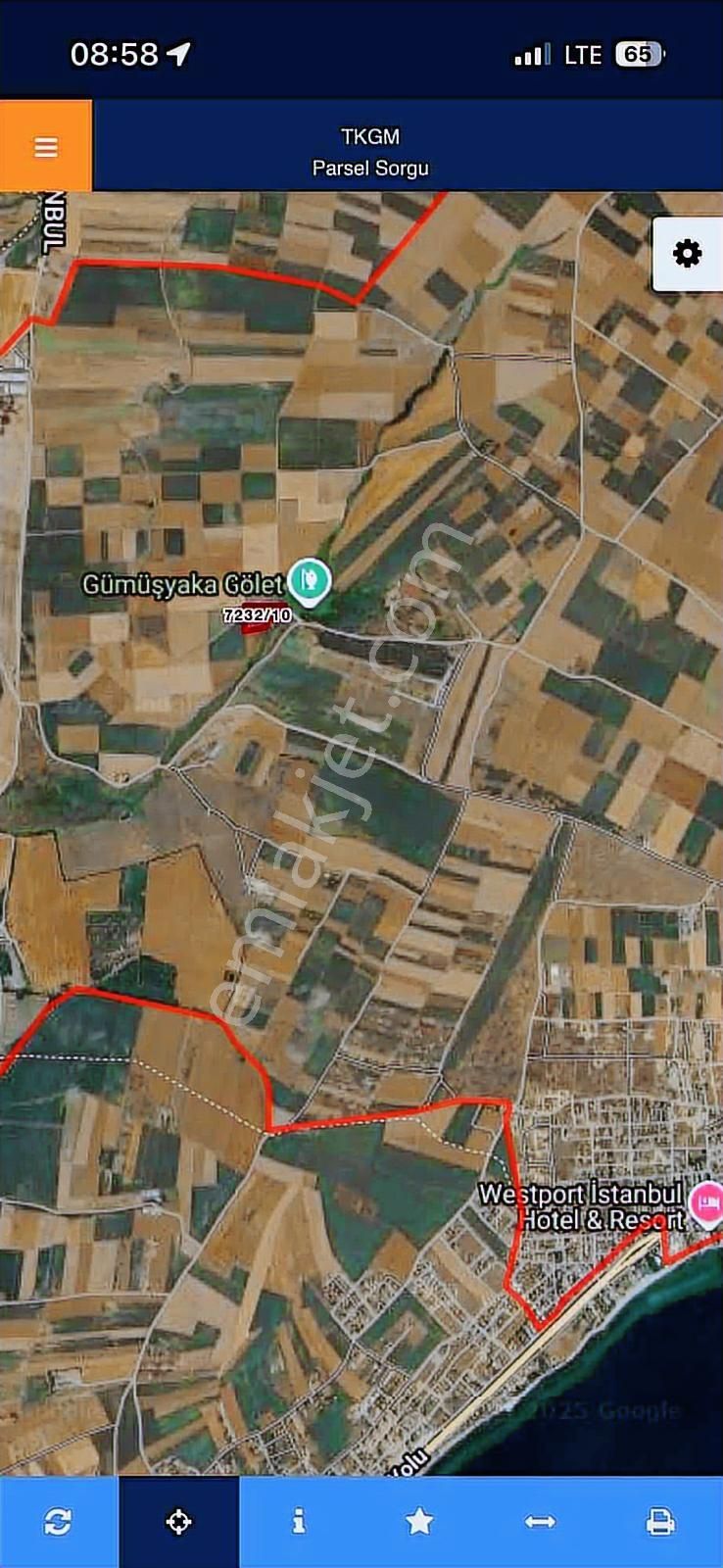This screenshot has width=723, height=1568.
Task: Select the crosshair locate tool
Action: point(178,1521)
